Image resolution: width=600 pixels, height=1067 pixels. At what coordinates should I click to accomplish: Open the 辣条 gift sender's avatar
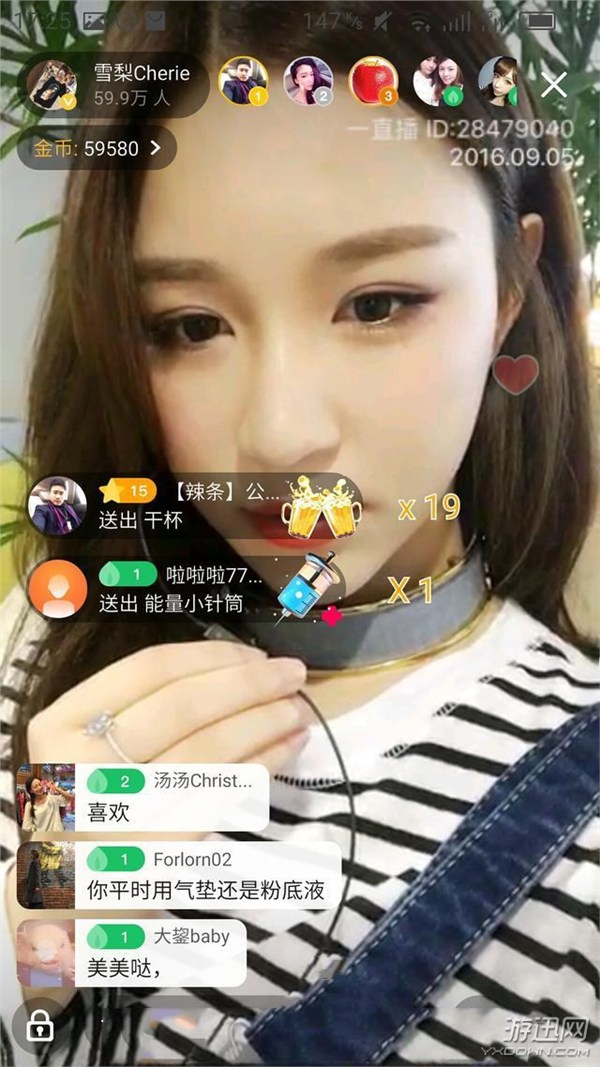[57, 504]
